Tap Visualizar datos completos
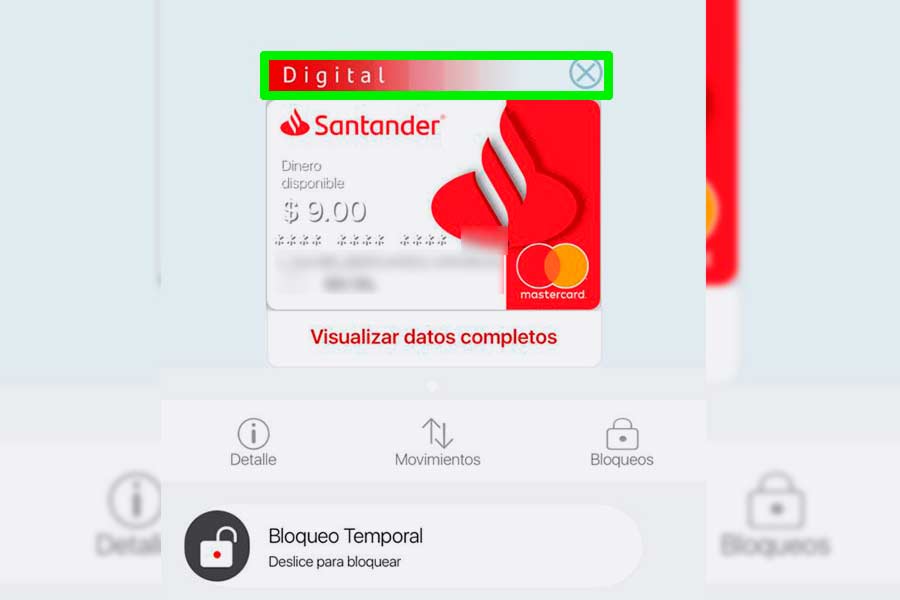Image resolution: width=900 pixels, height=600 pixels. pos(433,337)
